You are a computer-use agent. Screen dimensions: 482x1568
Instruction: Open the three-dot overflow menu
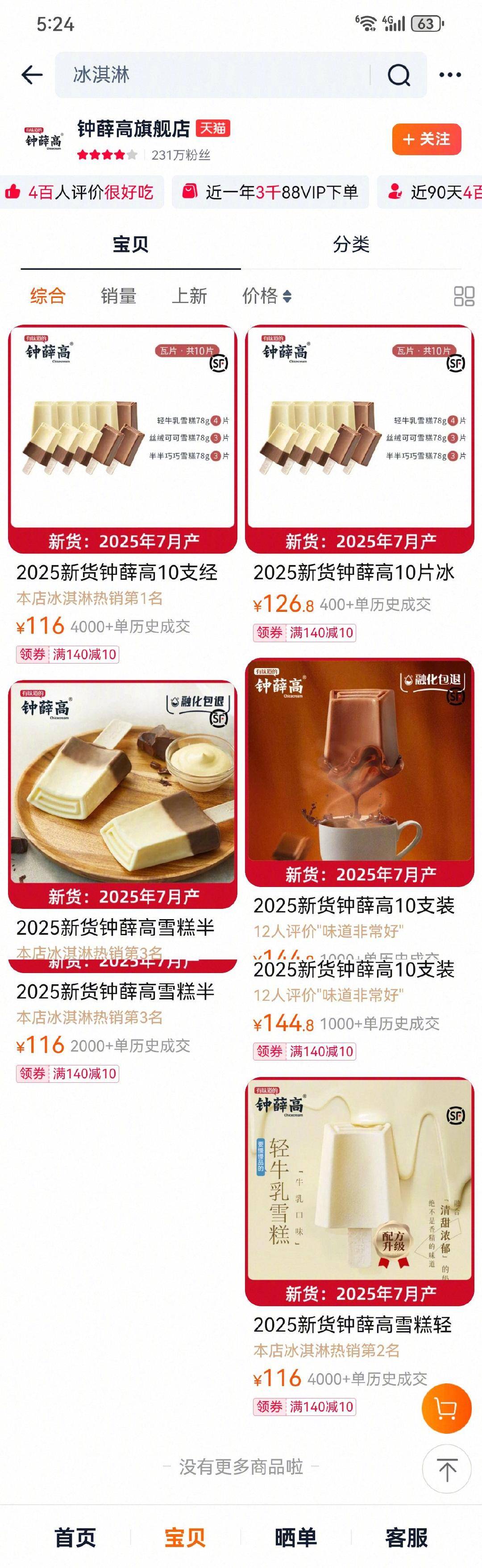pos(450,75)
